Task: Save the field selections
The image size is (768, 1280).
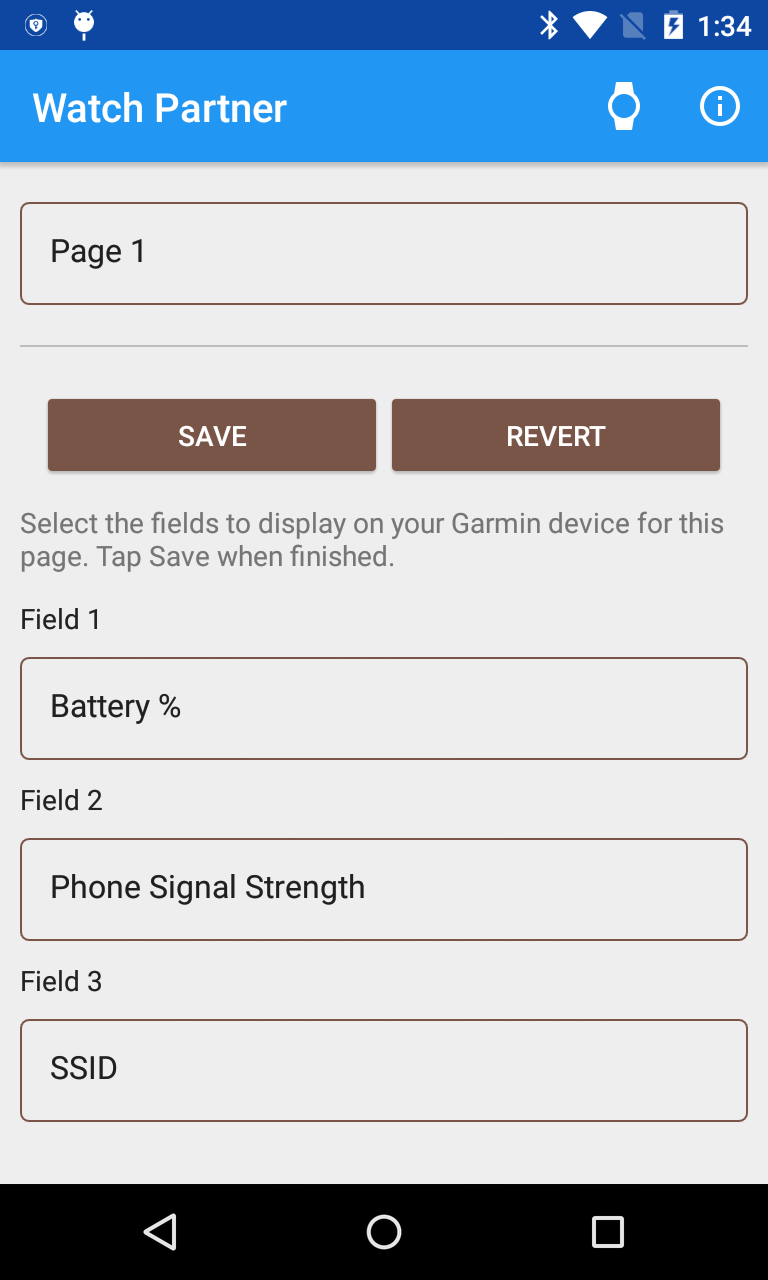Action: pyautogui.click(x=212, y=435)
